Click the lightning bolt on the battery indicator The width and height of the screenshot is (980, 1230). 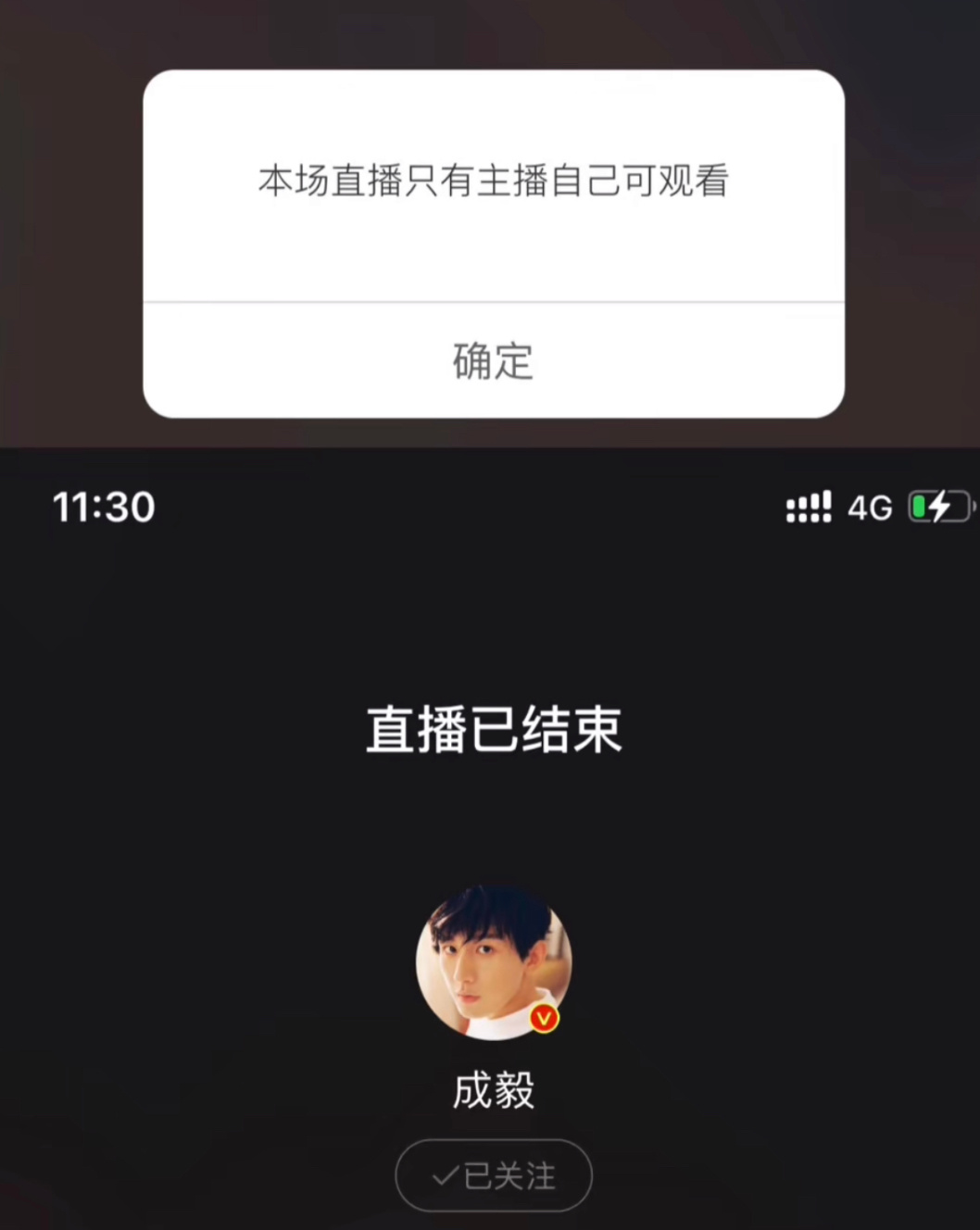tap(937, 507)
